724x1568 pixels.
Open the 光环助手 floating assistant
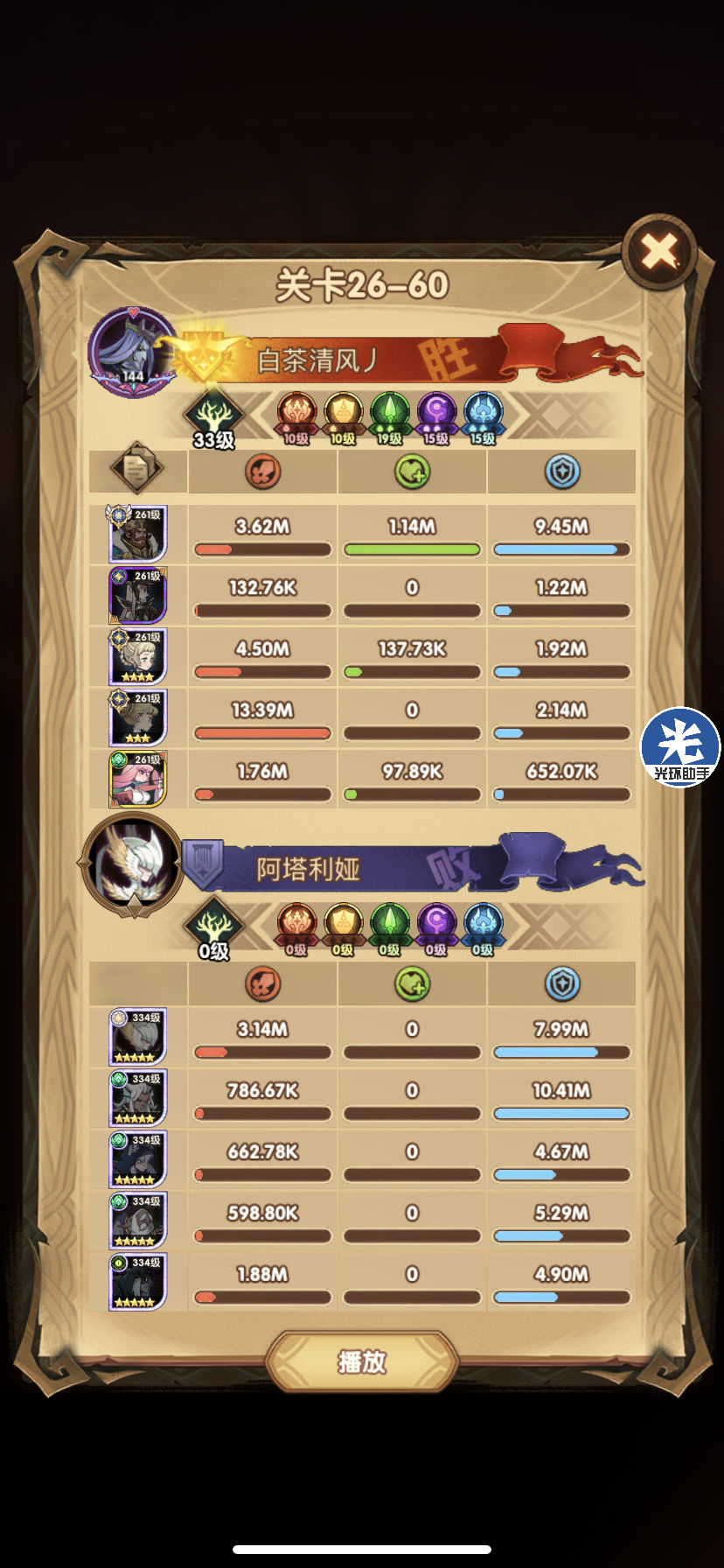pyautogui.click(x=680, y=746)
